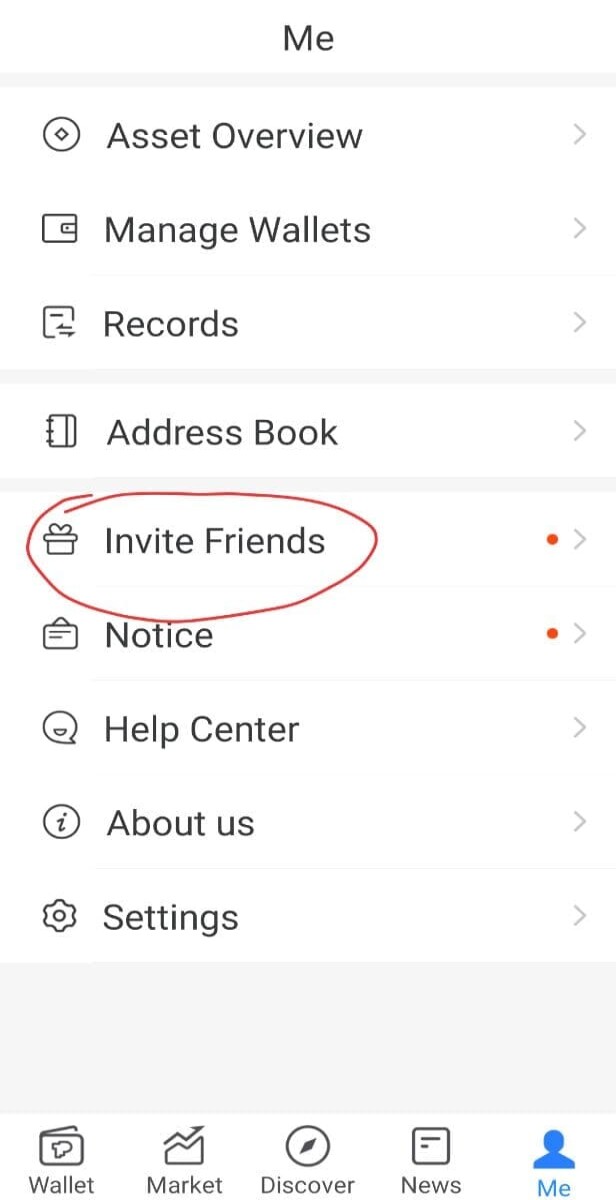Go to Manage Wallets
This screenshot has width=616, height=1200.
[308, 229]
